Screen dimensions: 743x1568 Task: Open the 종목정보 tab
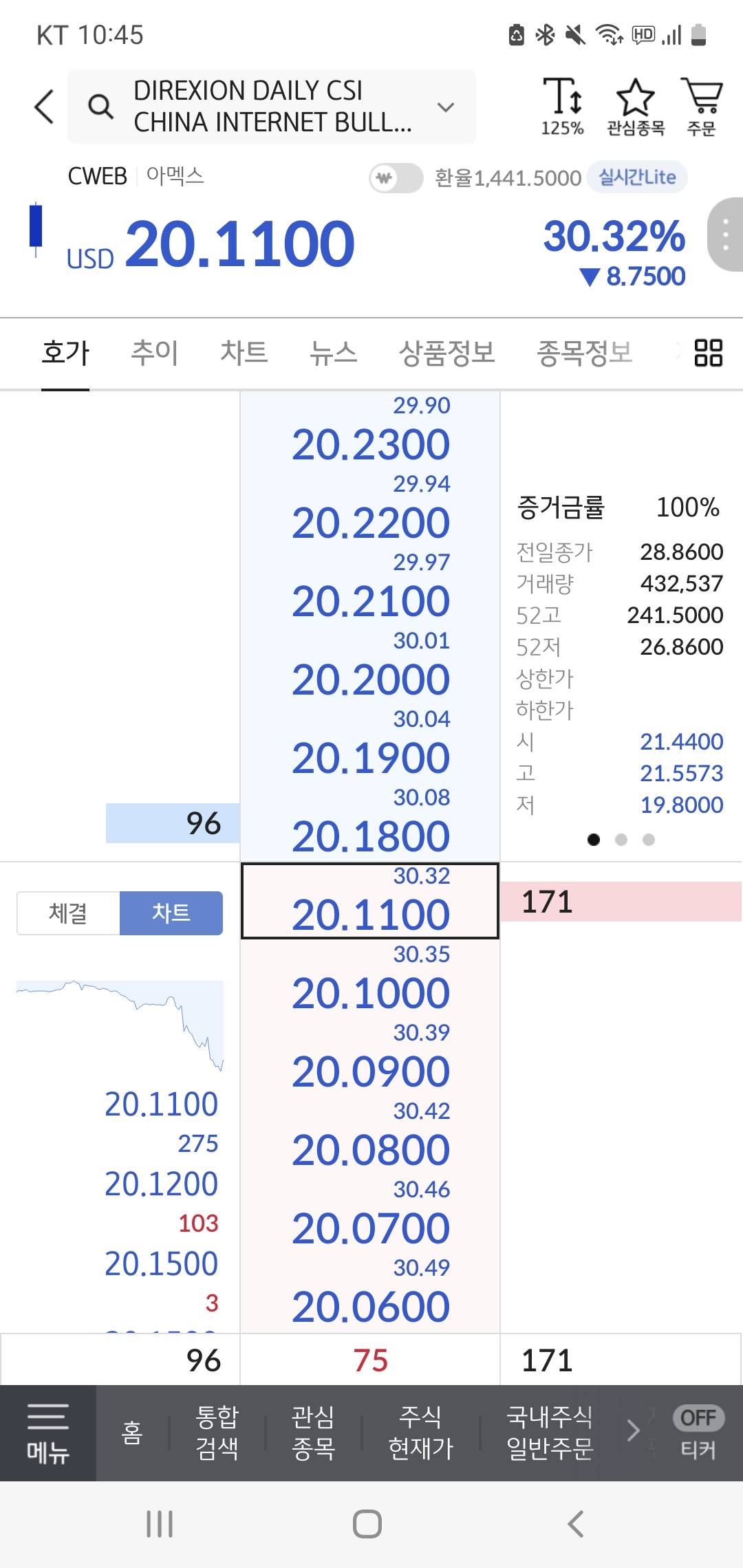click(x=584, y=353)
